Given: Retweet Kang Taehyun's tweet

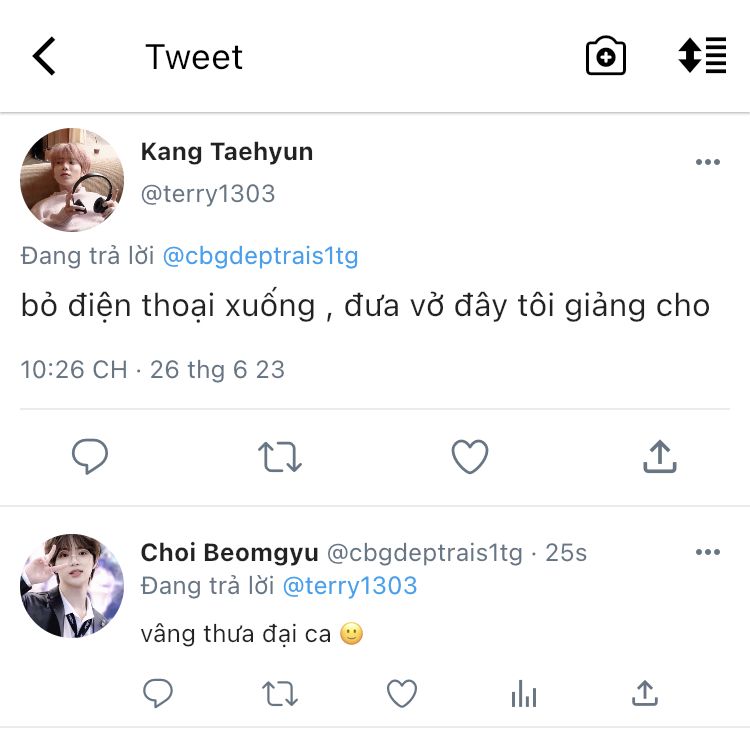Looking at the screenshot, I should 279,457.
